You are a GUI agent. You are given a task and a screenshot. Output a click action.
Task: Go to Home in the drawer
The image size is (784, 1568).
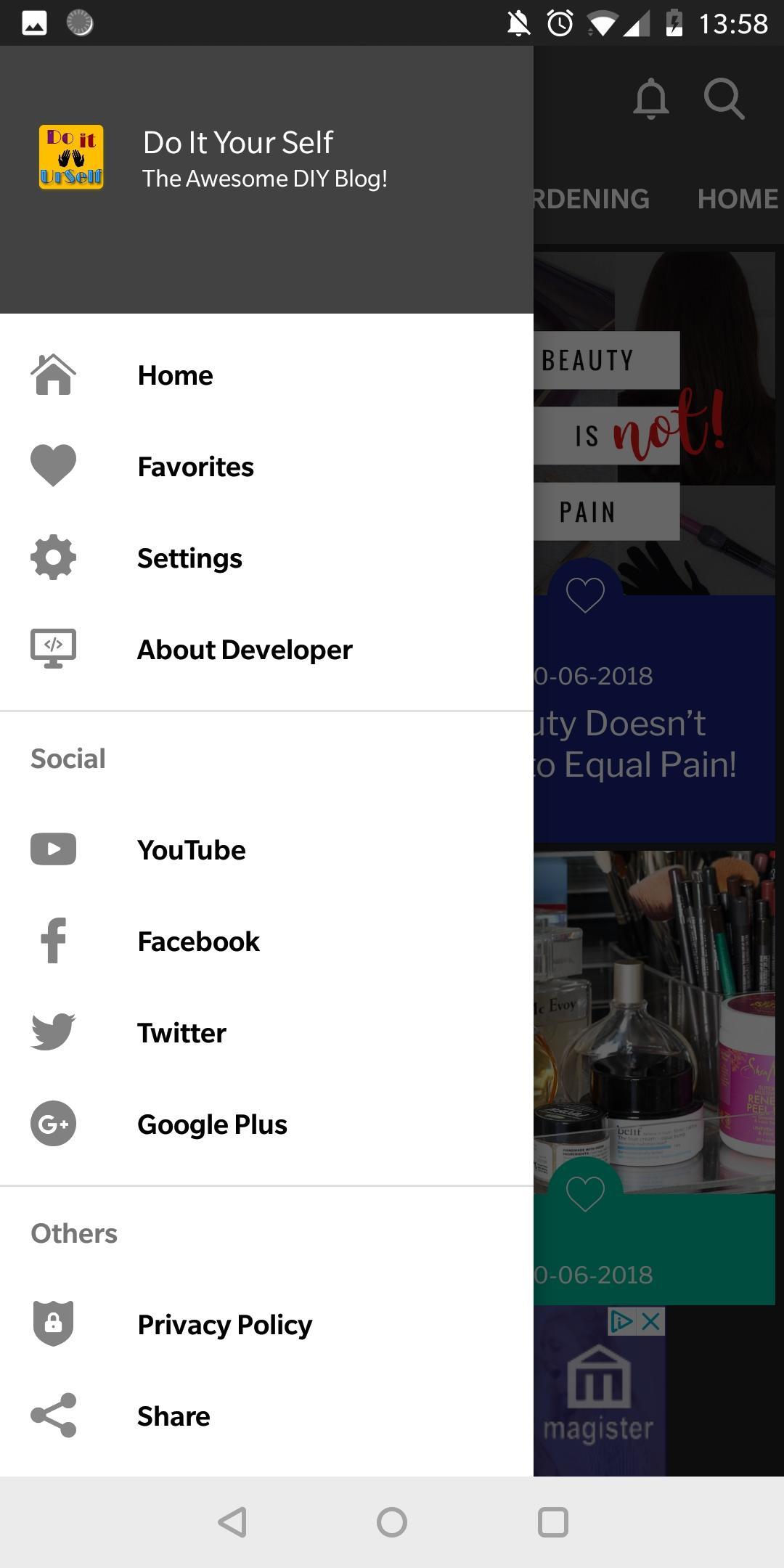coord(176,375)
